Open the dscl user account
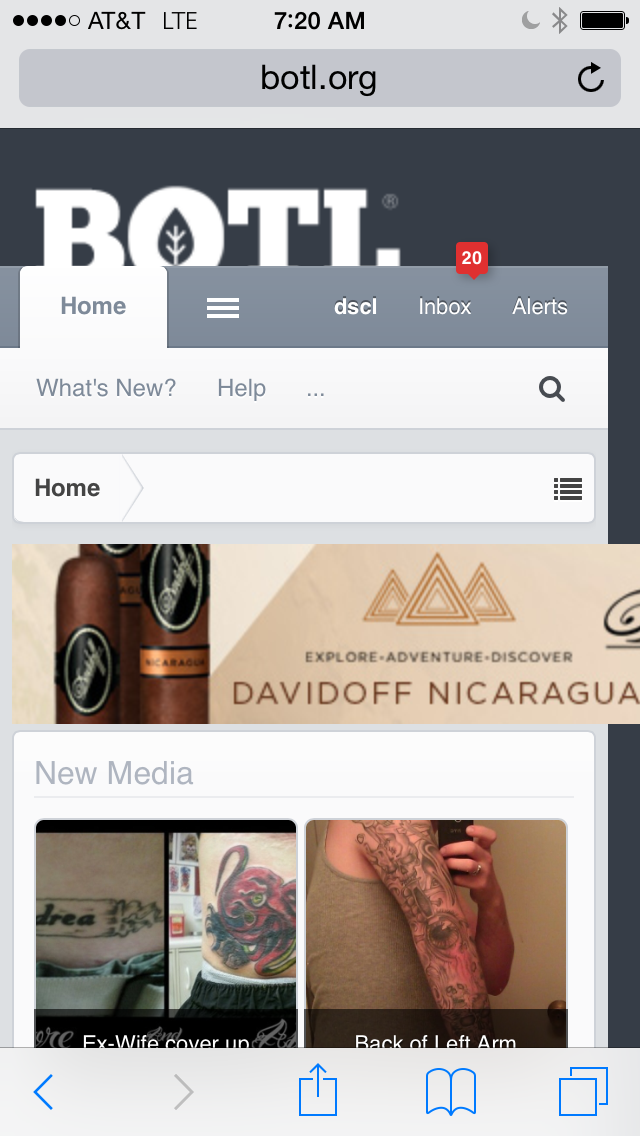The height and width of the screenshot is (1136, 640). [x=355, y=307]
